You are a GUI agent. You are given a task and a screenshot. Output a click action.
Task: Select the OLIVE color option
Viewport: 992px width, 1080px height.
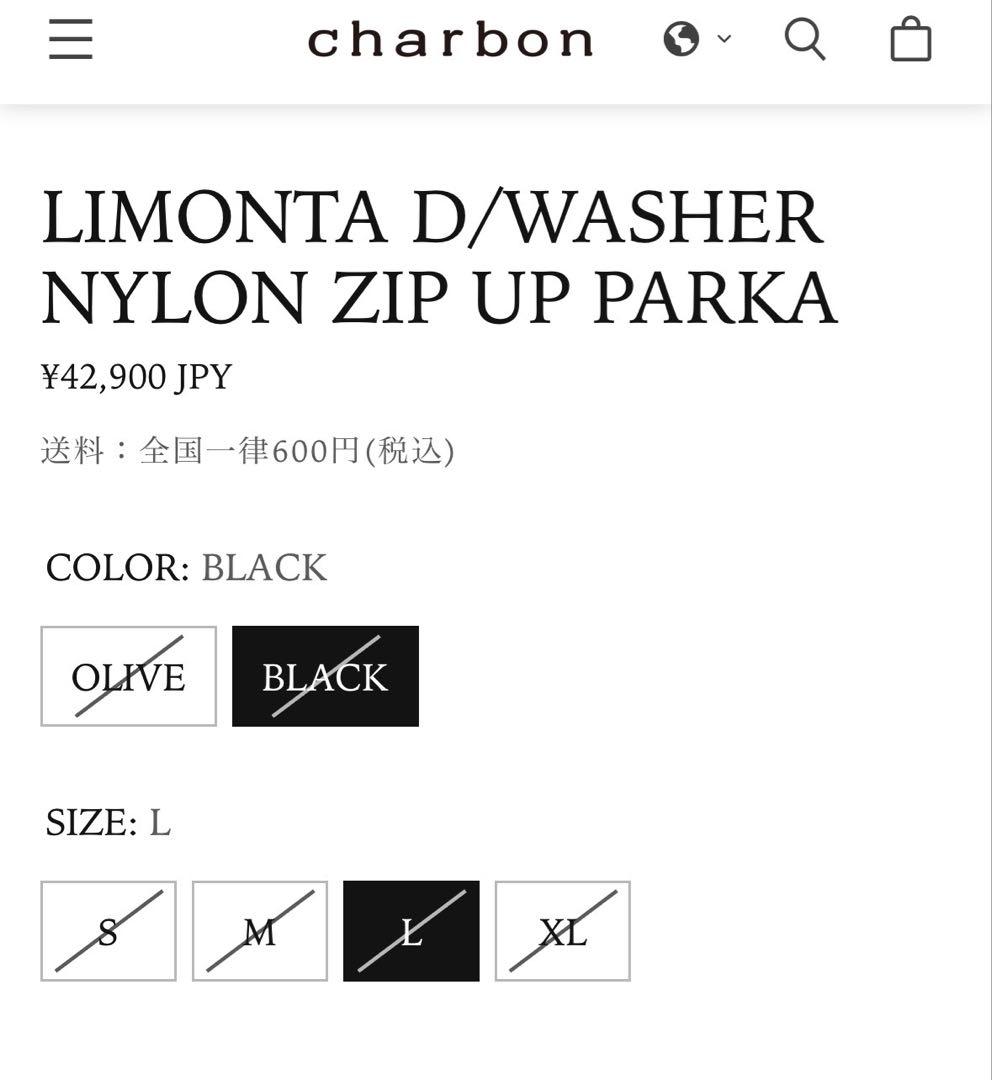pos(128,676)
